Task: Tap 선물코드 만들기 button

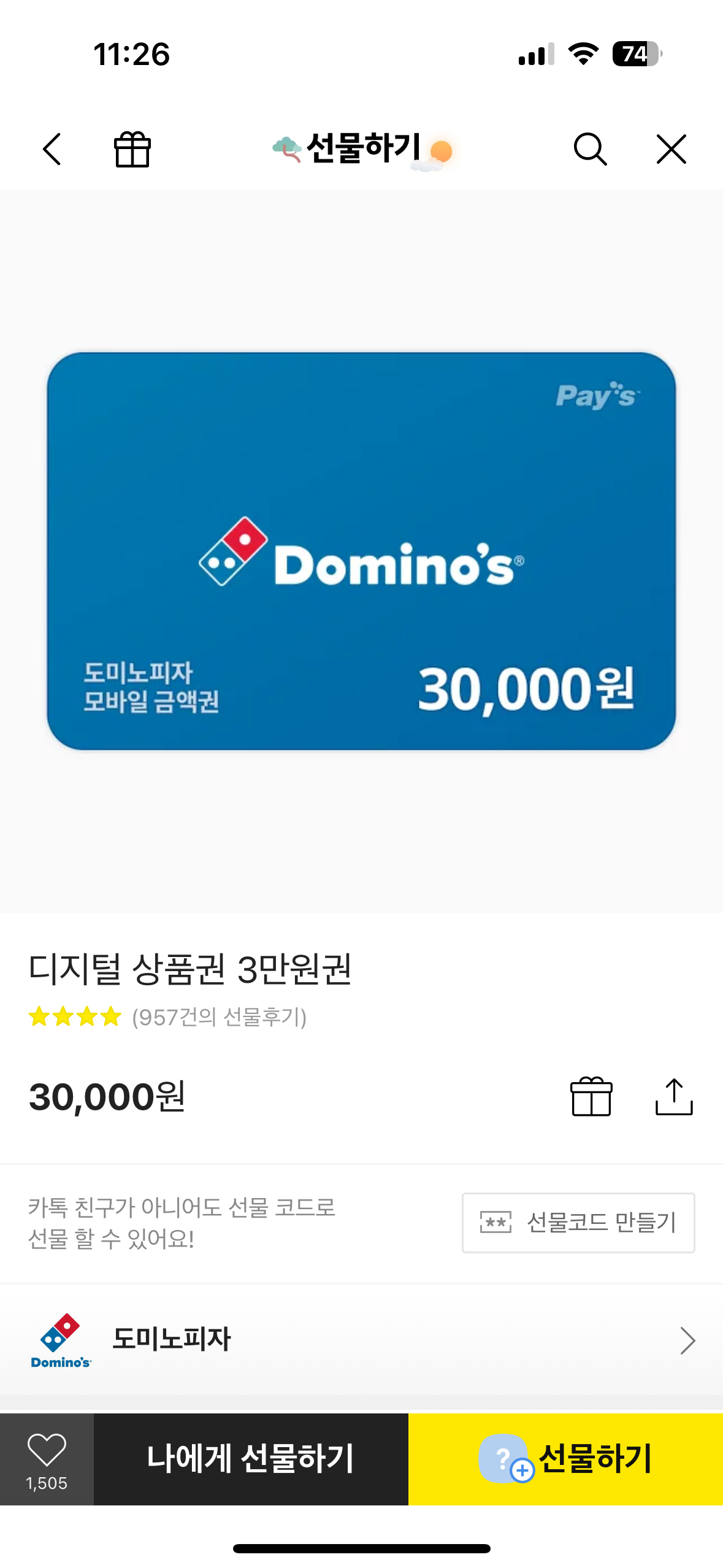Action: 578,1223
